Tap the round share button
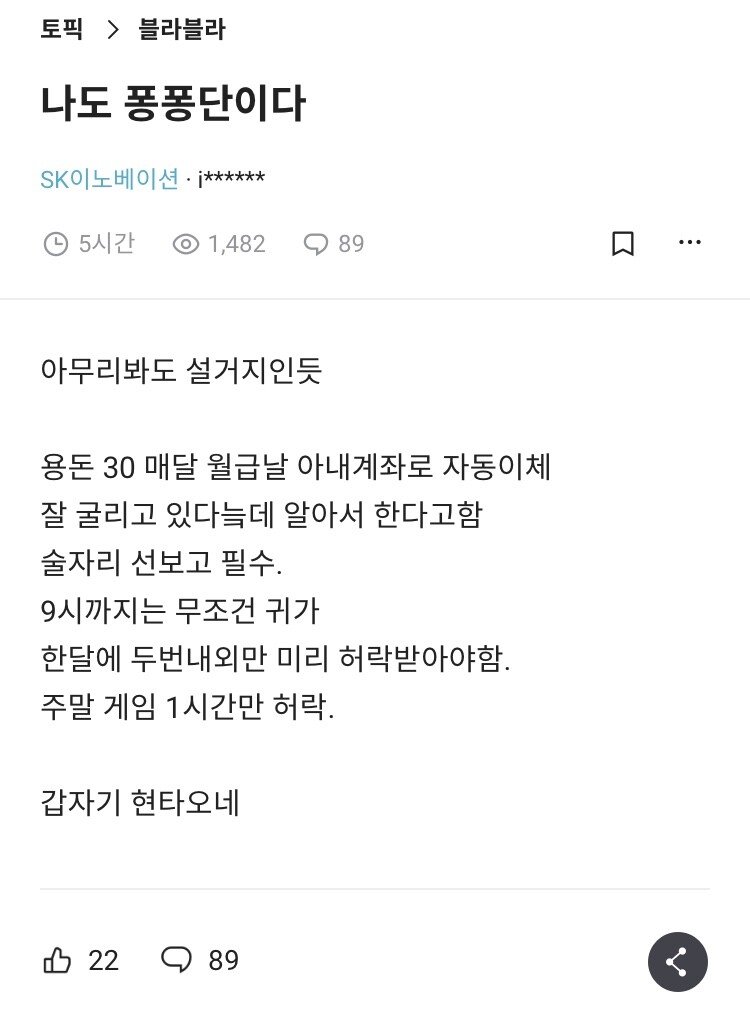750x1017 pixels. pos(677,962)
